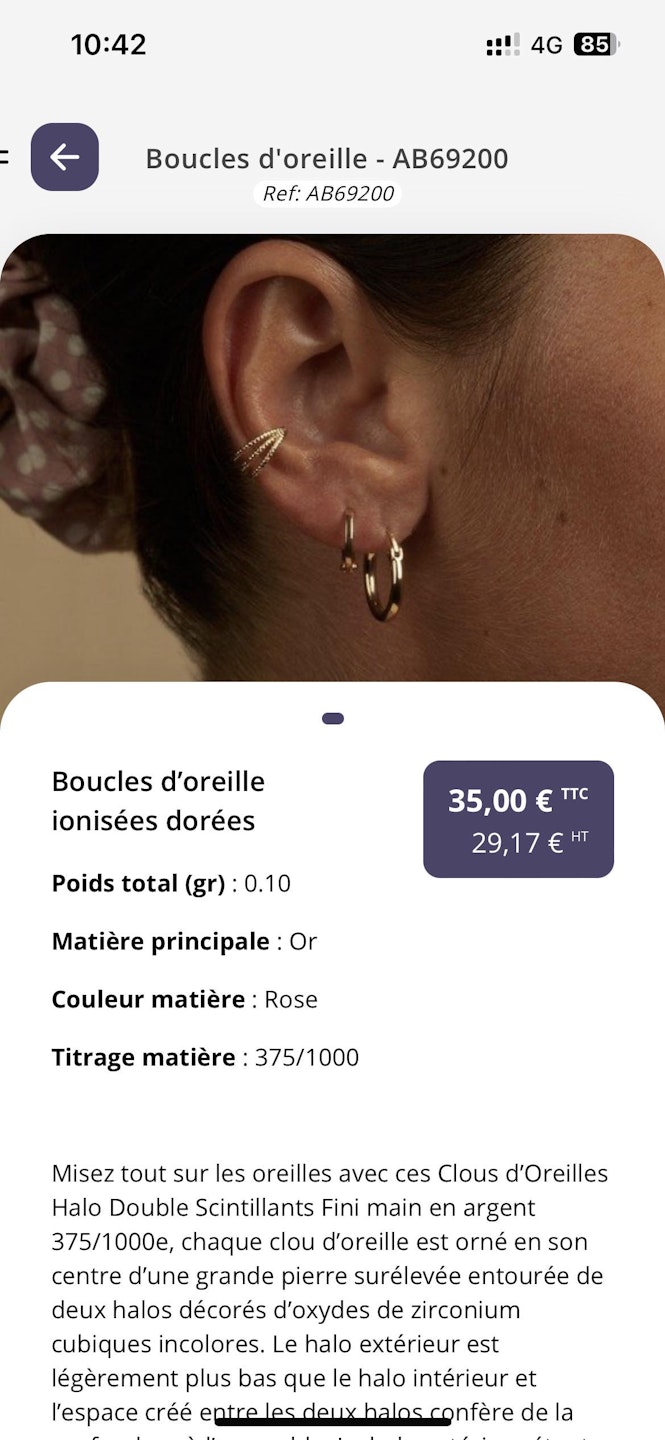Open the earrings product photo

(x=332, y=460)
